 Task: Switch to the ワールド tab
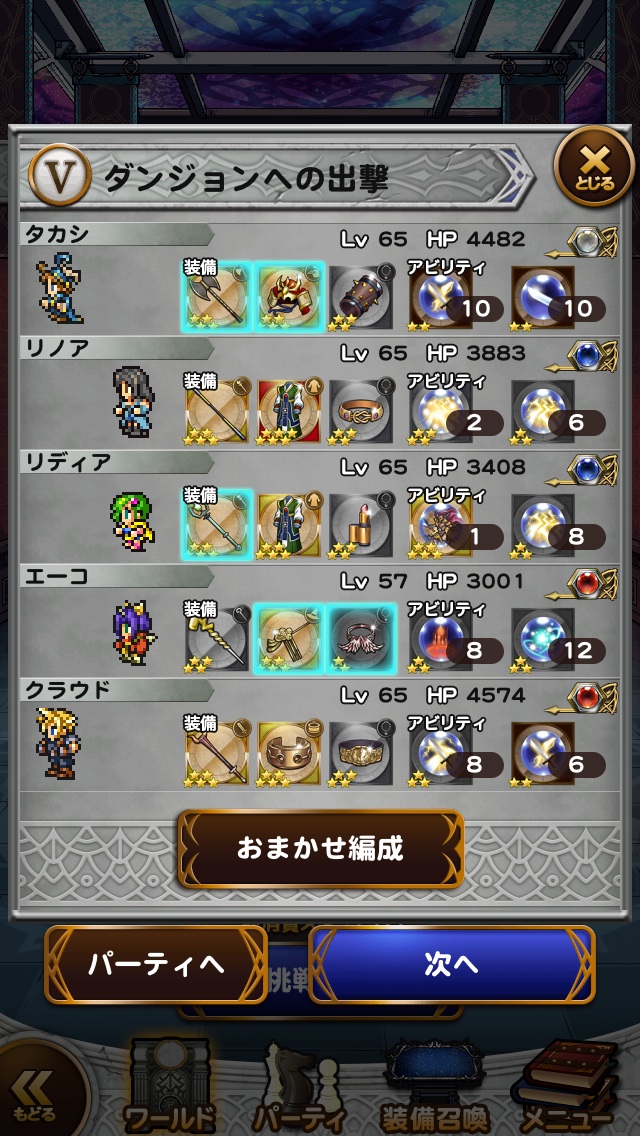point(169,1090)
